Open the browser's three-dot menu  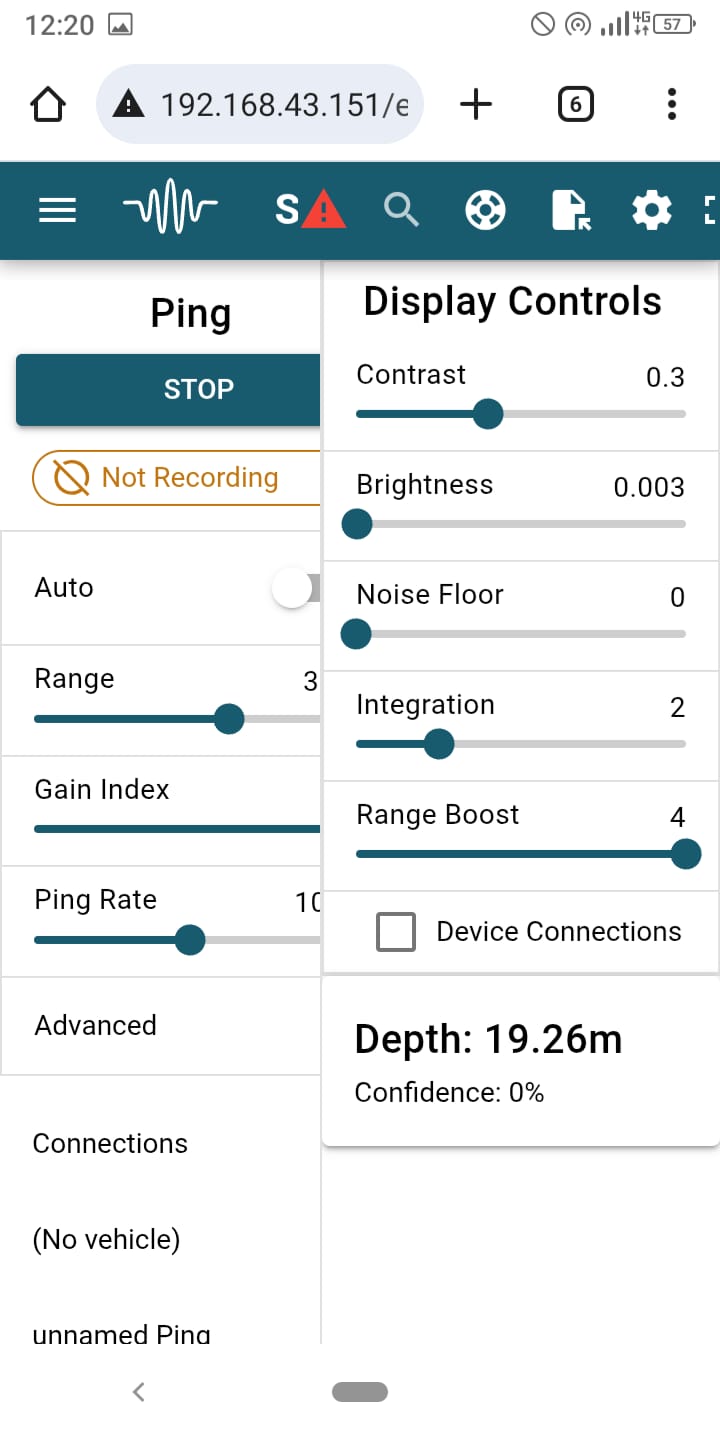point(671,104)
